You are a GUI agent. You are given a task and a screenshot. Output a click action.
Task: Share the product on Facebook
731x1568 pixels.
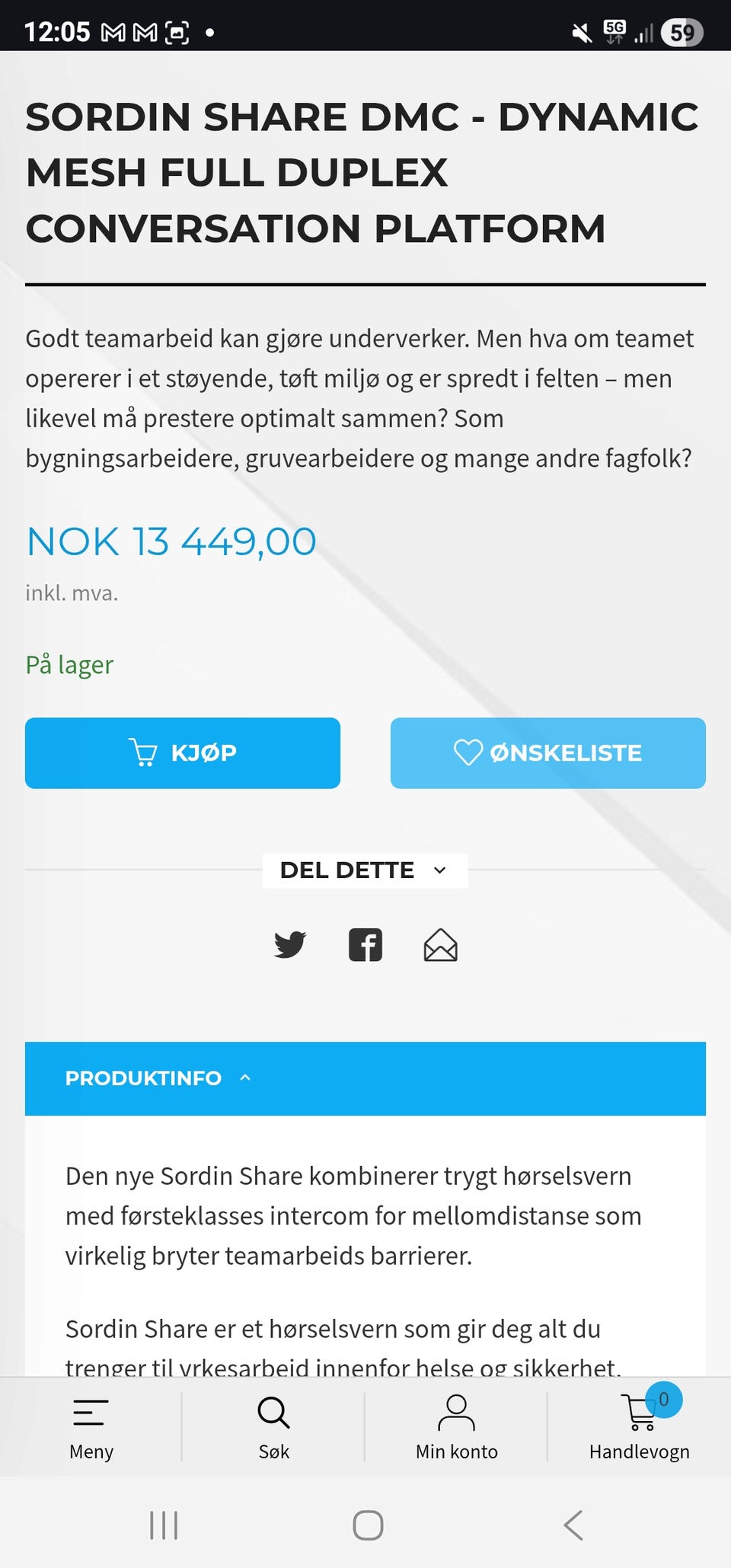(x=365, y=944)
